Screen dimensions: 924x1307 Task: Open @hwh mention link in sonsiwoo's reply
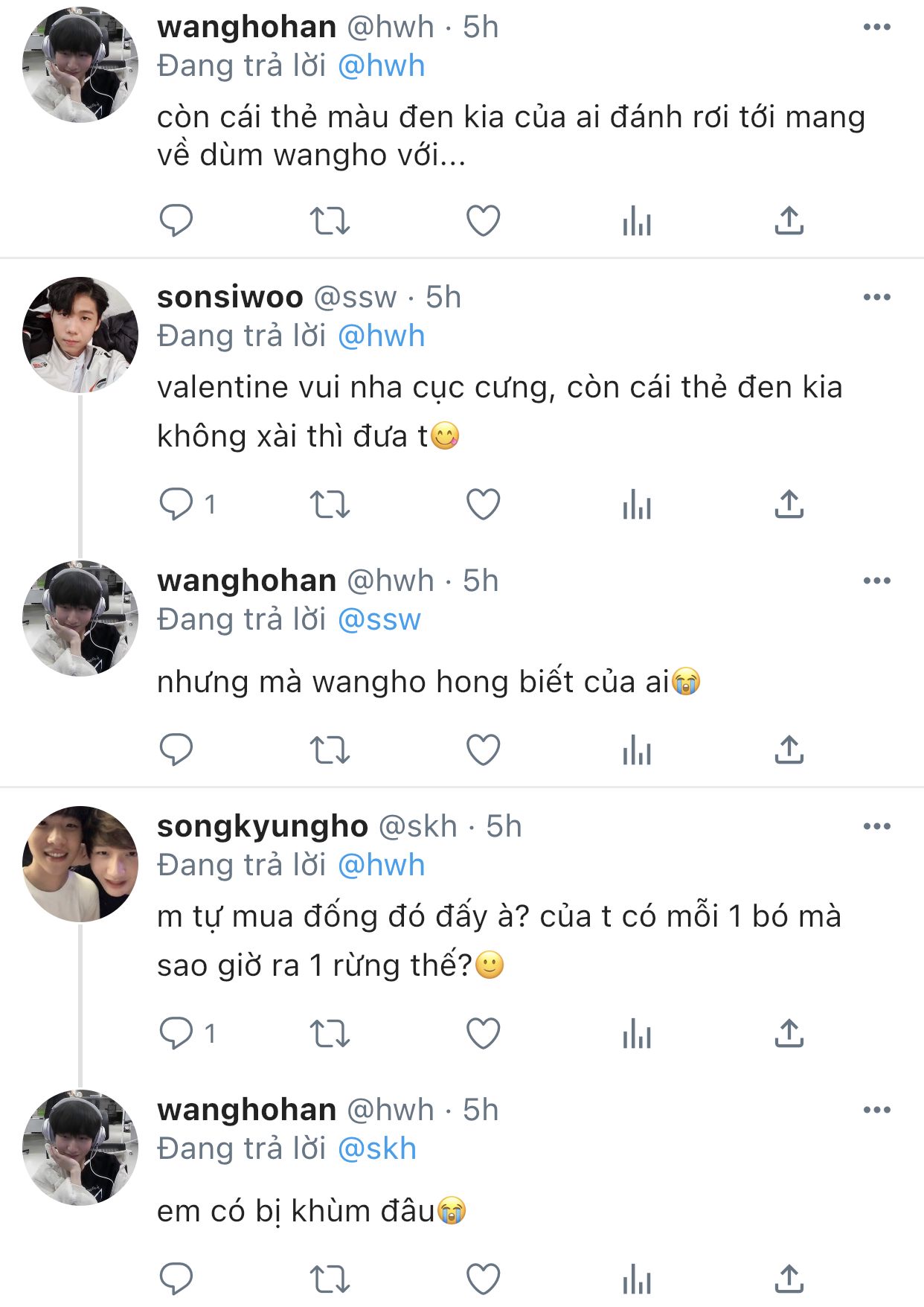(x=381, y=336)
